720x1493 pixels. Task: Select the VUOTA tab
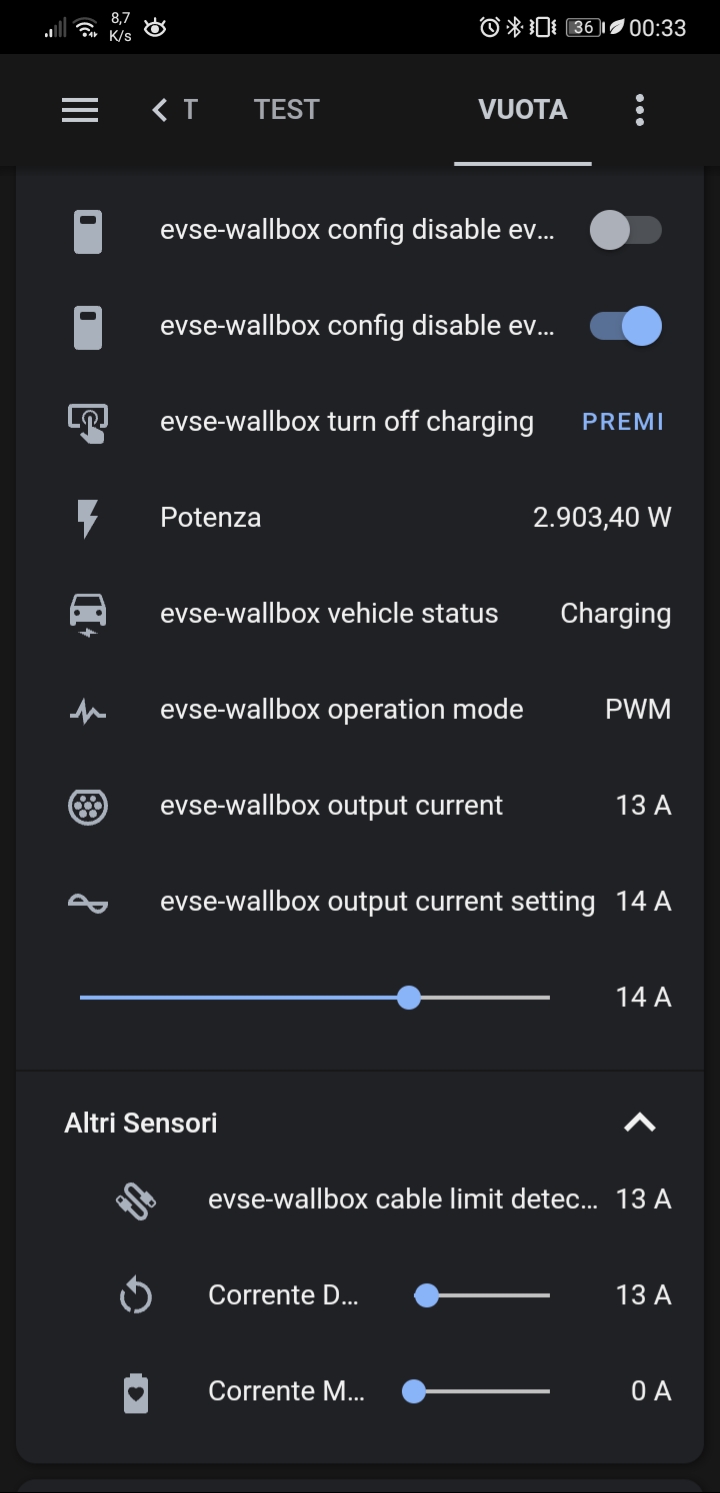coord(523,109)
